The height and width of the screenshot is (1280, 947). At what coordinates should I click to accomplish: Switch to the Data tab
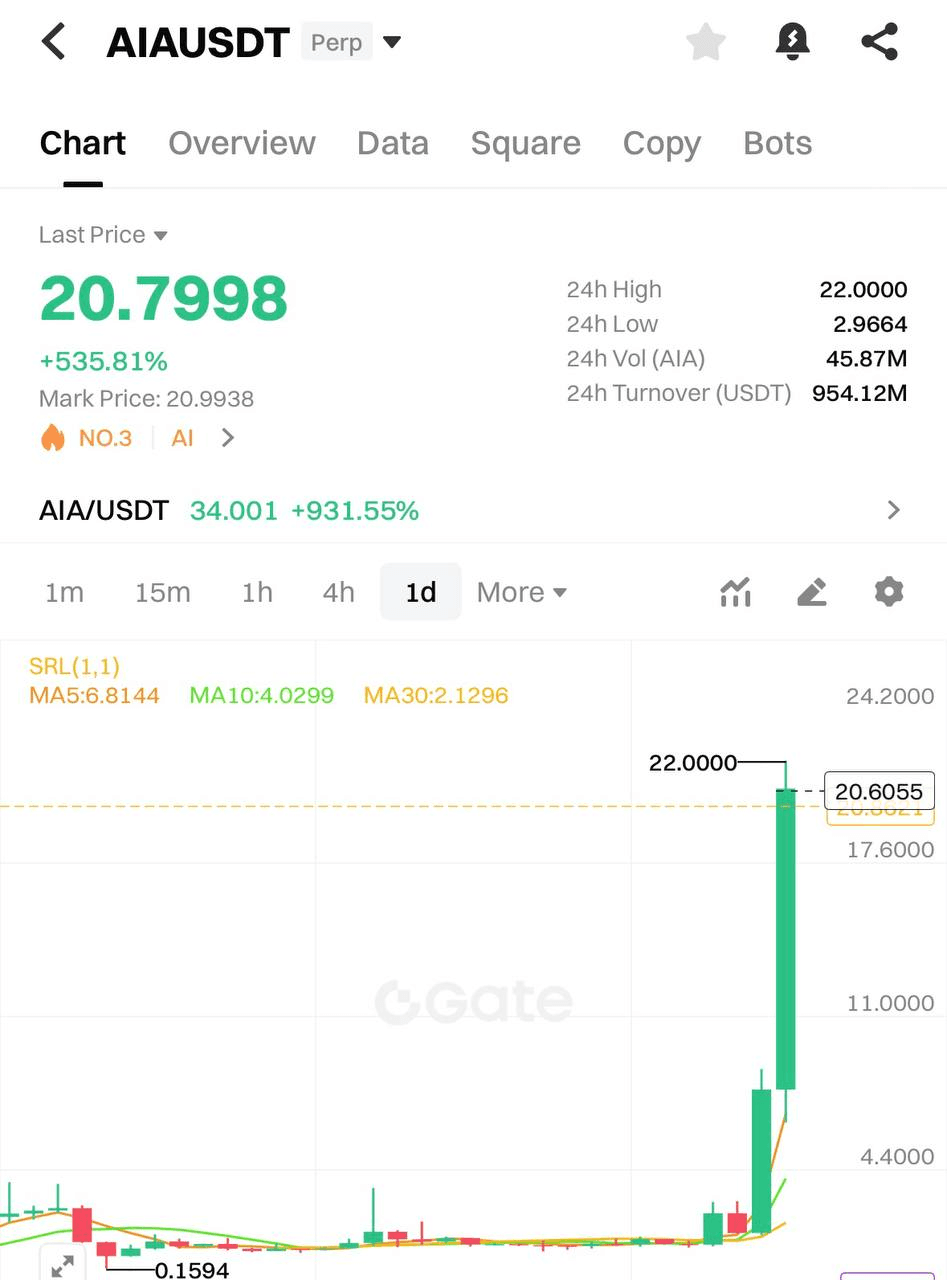pyautogui.click(x=392, y=143)
